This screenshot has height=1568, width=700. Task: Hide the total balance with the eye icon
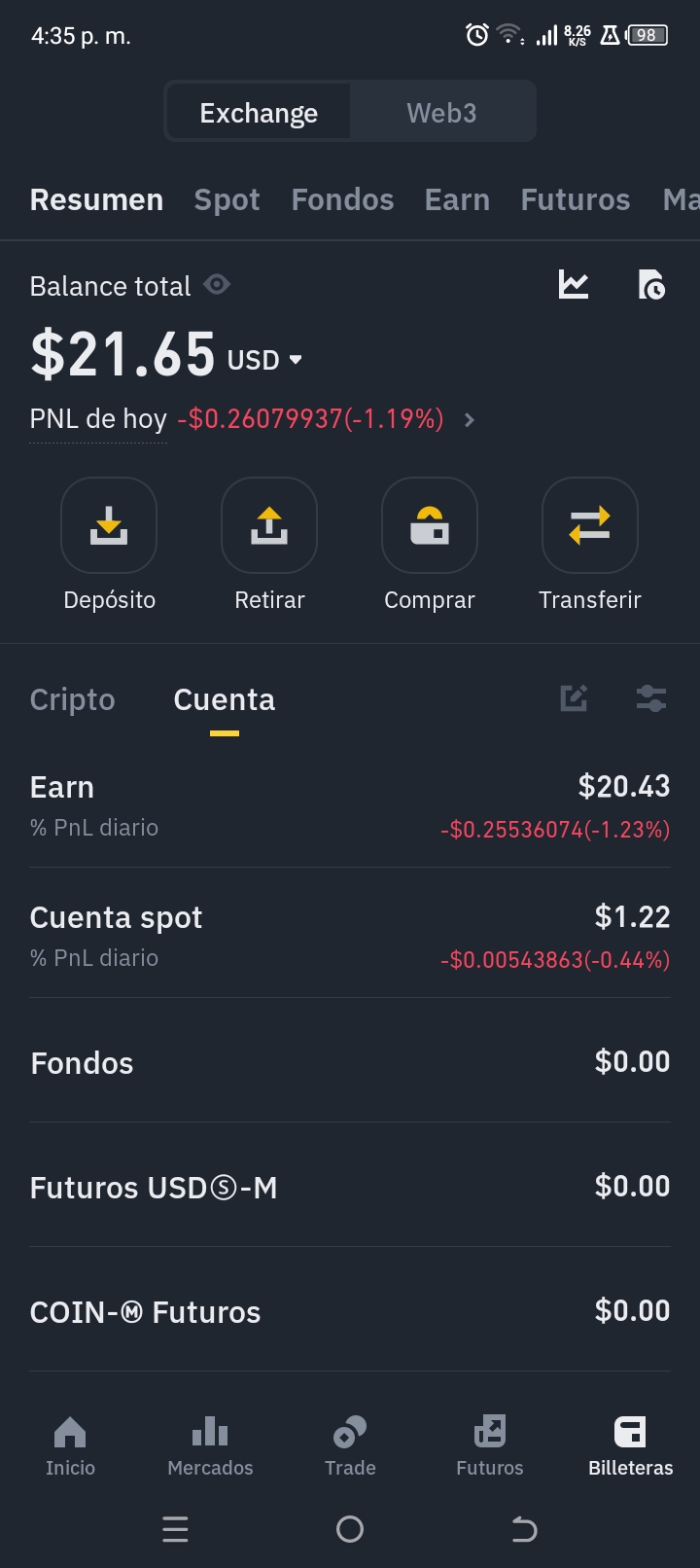217,284
